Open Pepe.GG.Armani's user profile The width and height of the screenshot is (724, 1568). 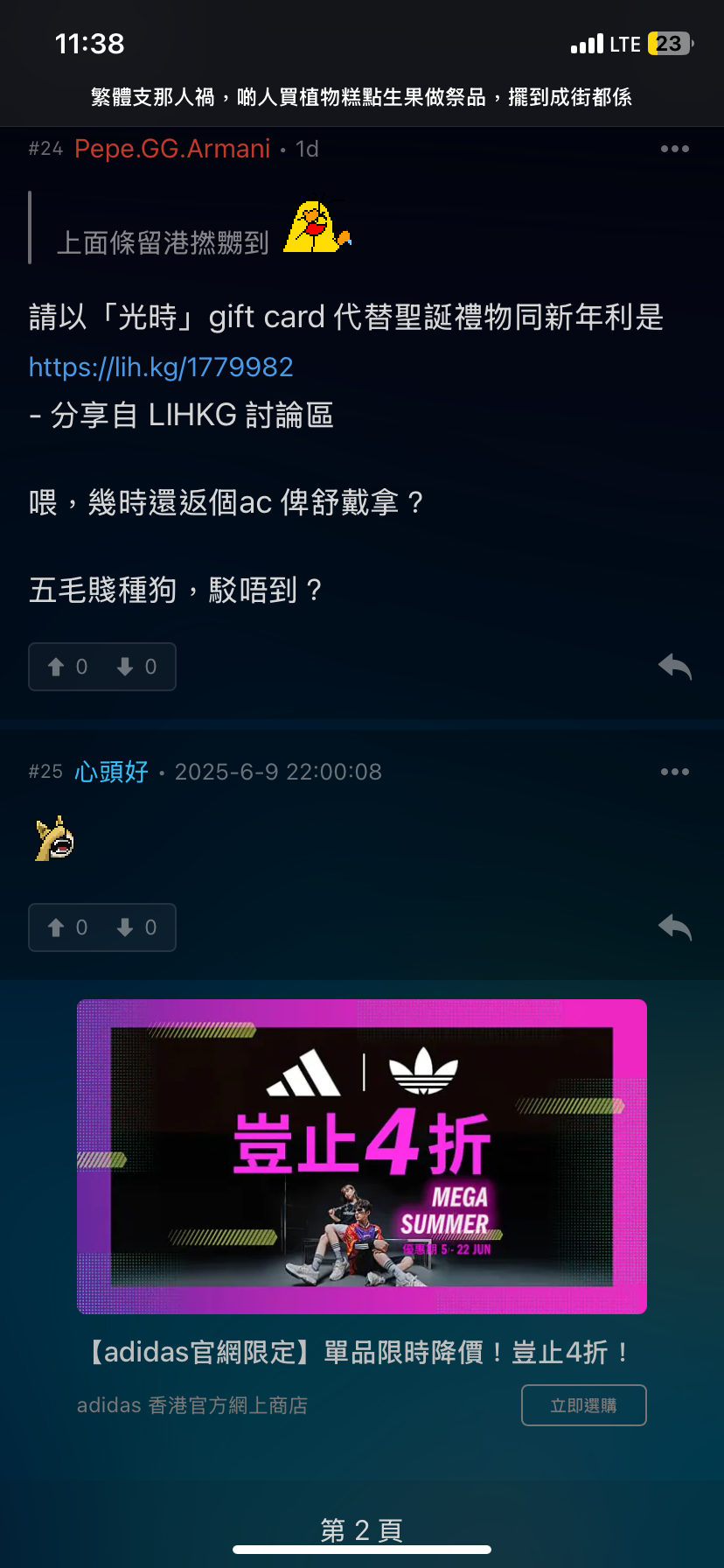172,149
